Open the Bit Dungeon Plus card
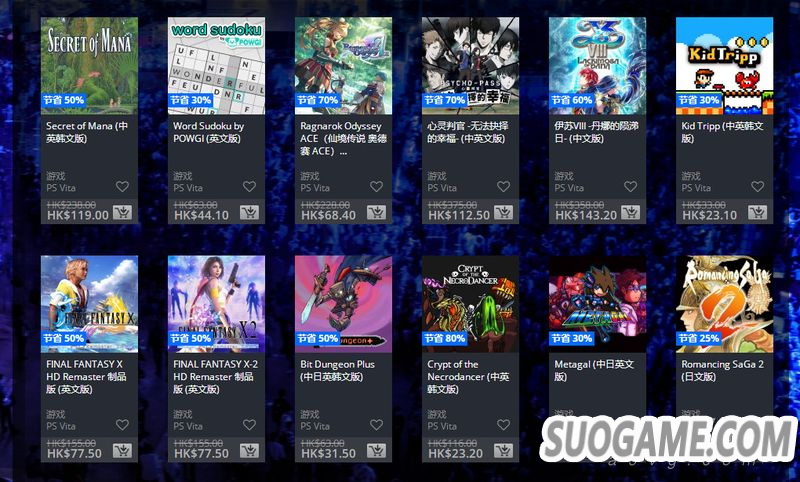 pos(343,304)
